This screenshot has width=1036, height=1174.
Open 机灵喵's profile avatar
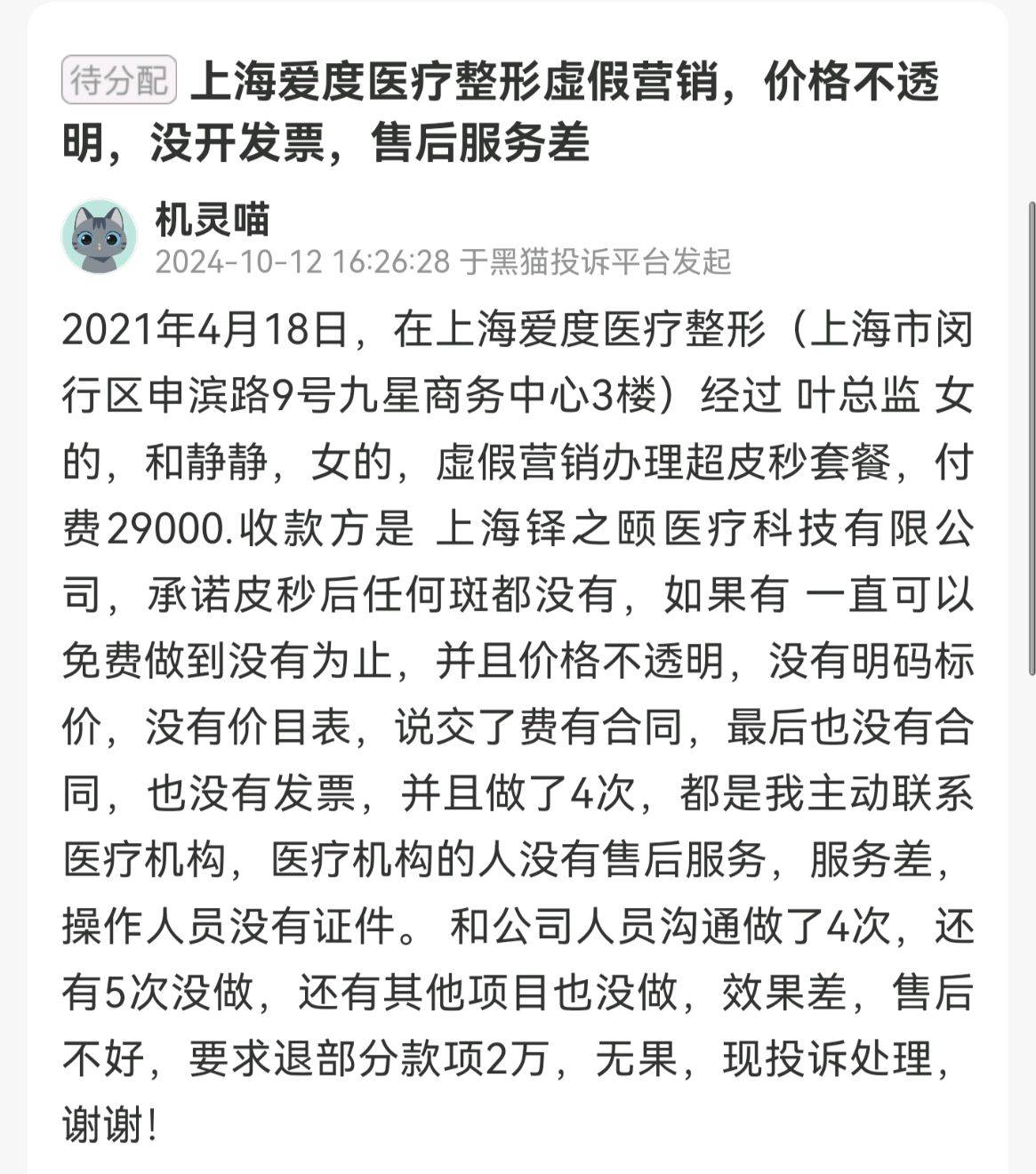tap(99, 237)
